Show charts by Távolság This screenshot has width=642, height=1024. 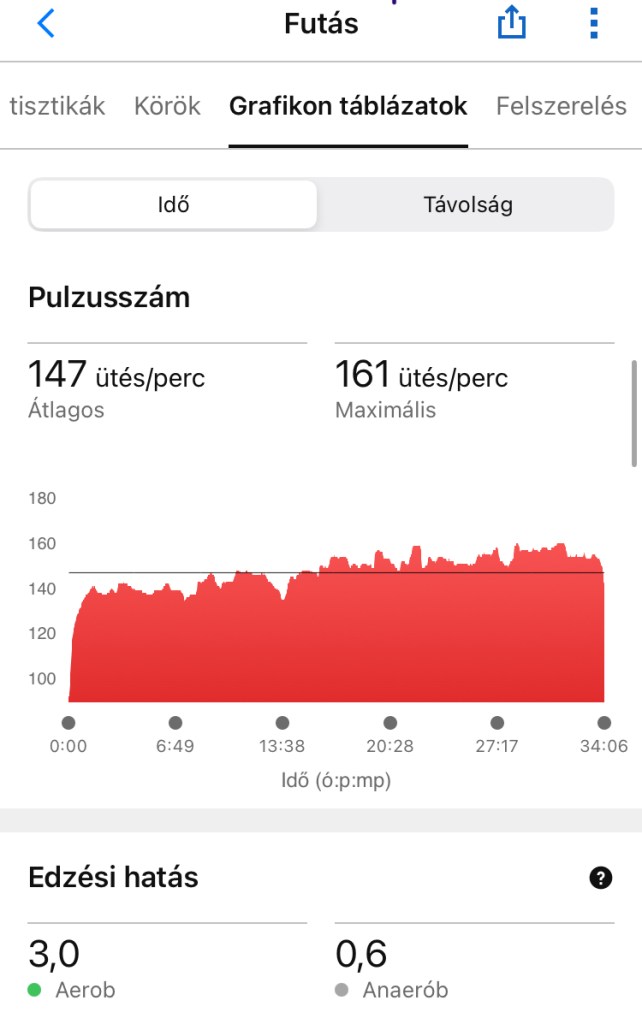467,206
